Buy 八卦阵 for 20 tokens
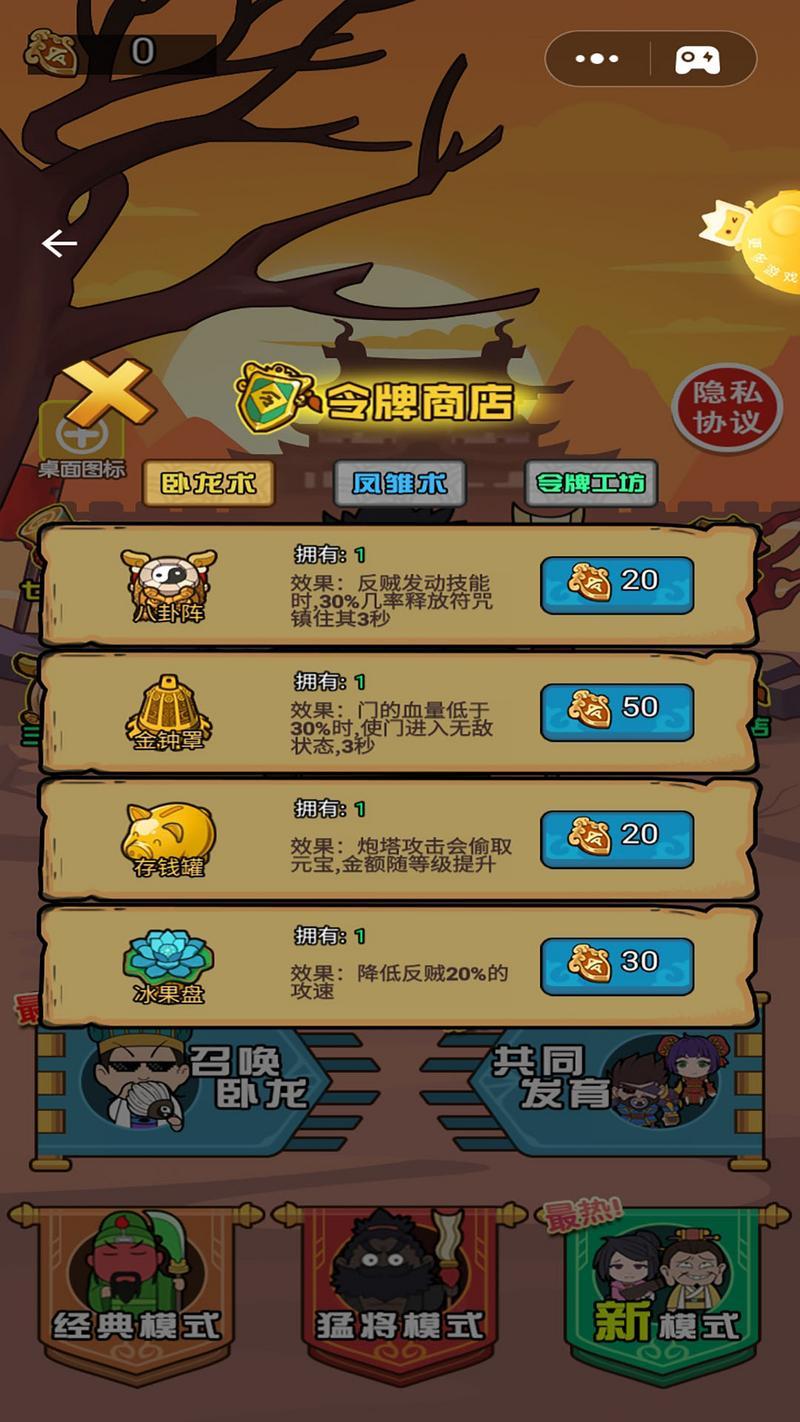The height and width of the screenshot is (1422, 800). tap(617, 584)
